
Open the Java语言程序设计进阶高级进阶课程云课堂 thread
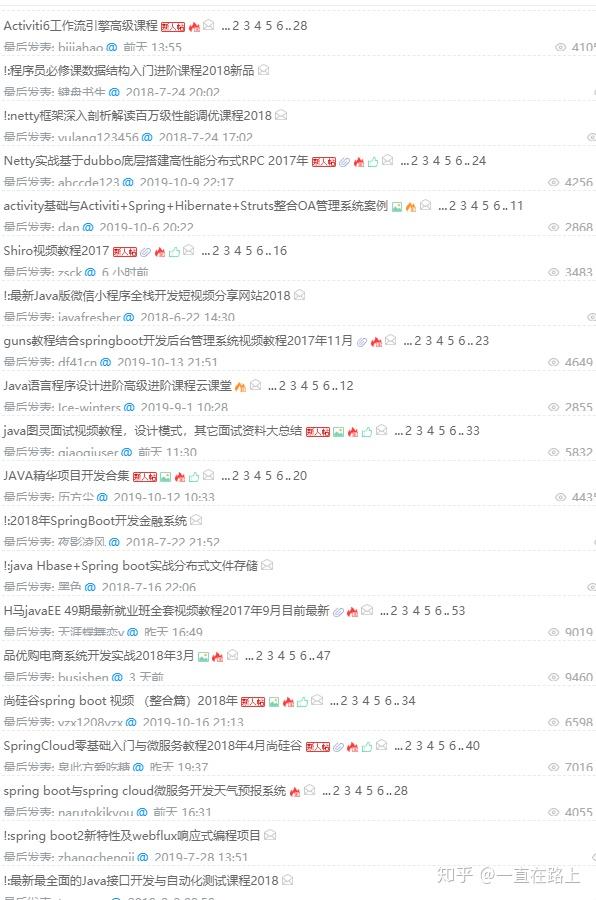(118, 386)
